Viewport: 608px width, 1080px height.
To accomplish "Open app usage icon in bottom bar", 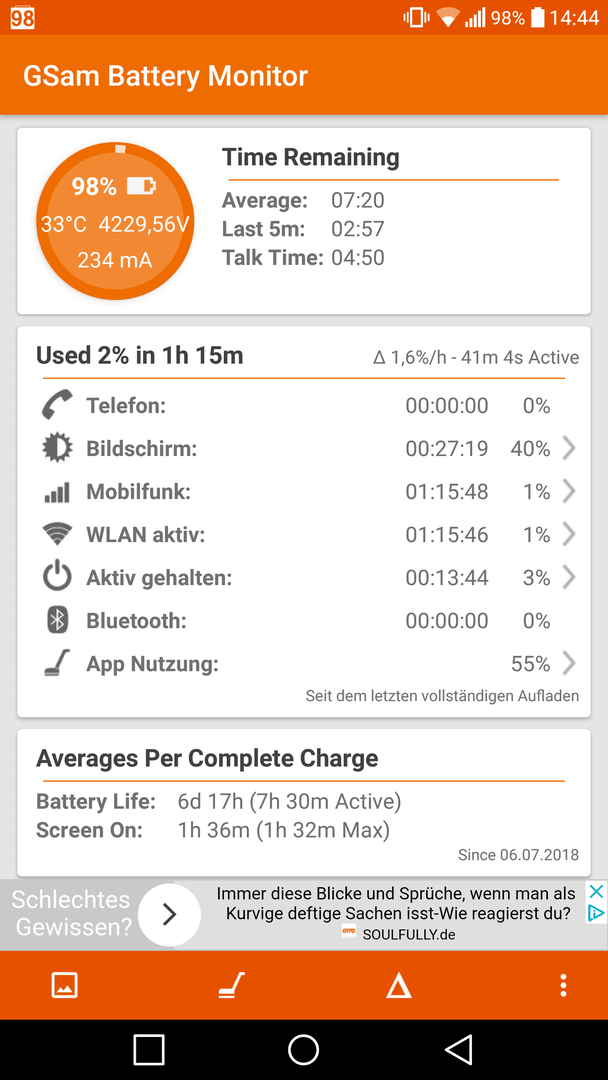I will click(x=232, y=986).
